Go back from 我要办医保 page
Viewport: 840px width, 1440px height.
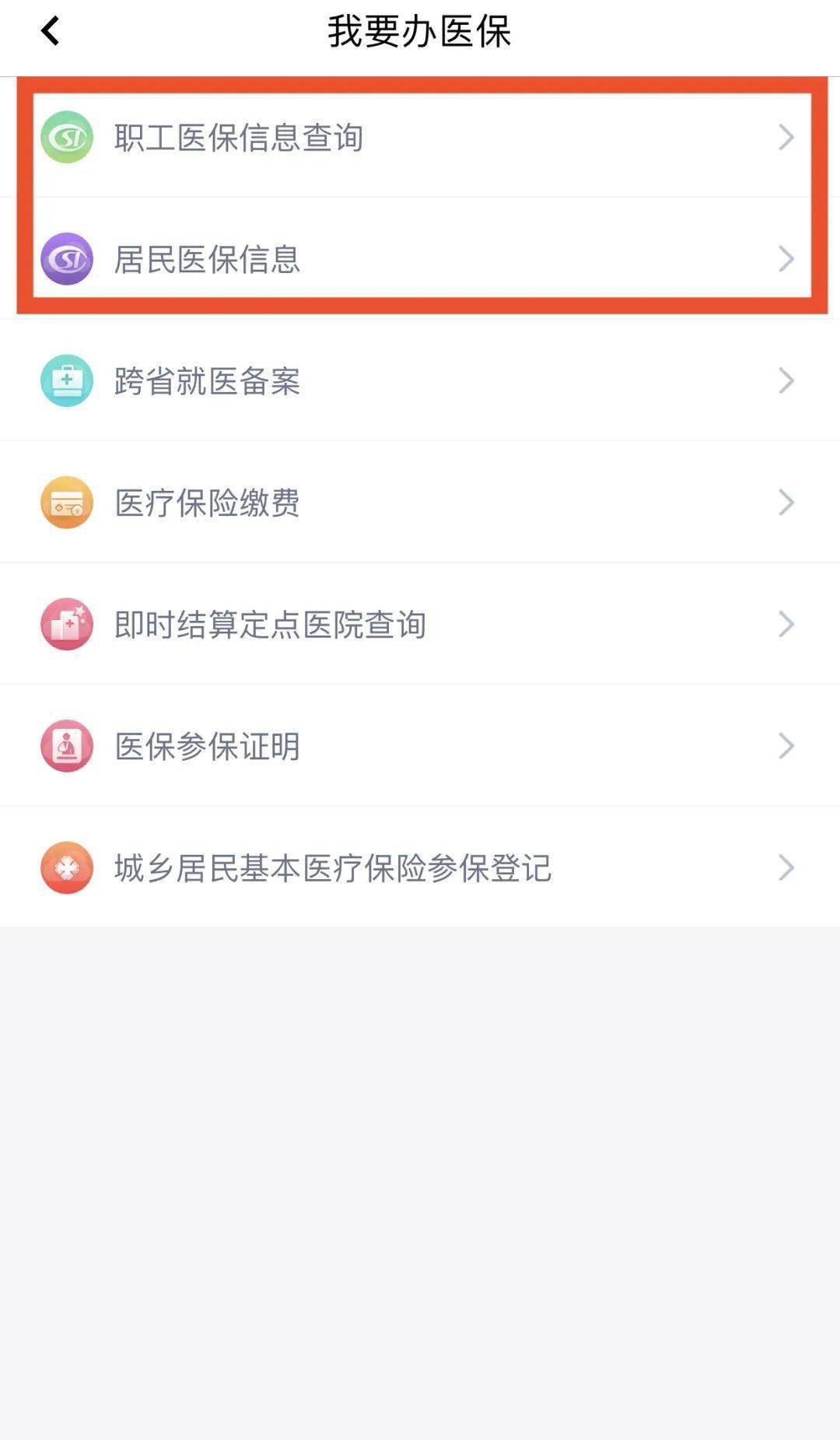coord(51,32)
